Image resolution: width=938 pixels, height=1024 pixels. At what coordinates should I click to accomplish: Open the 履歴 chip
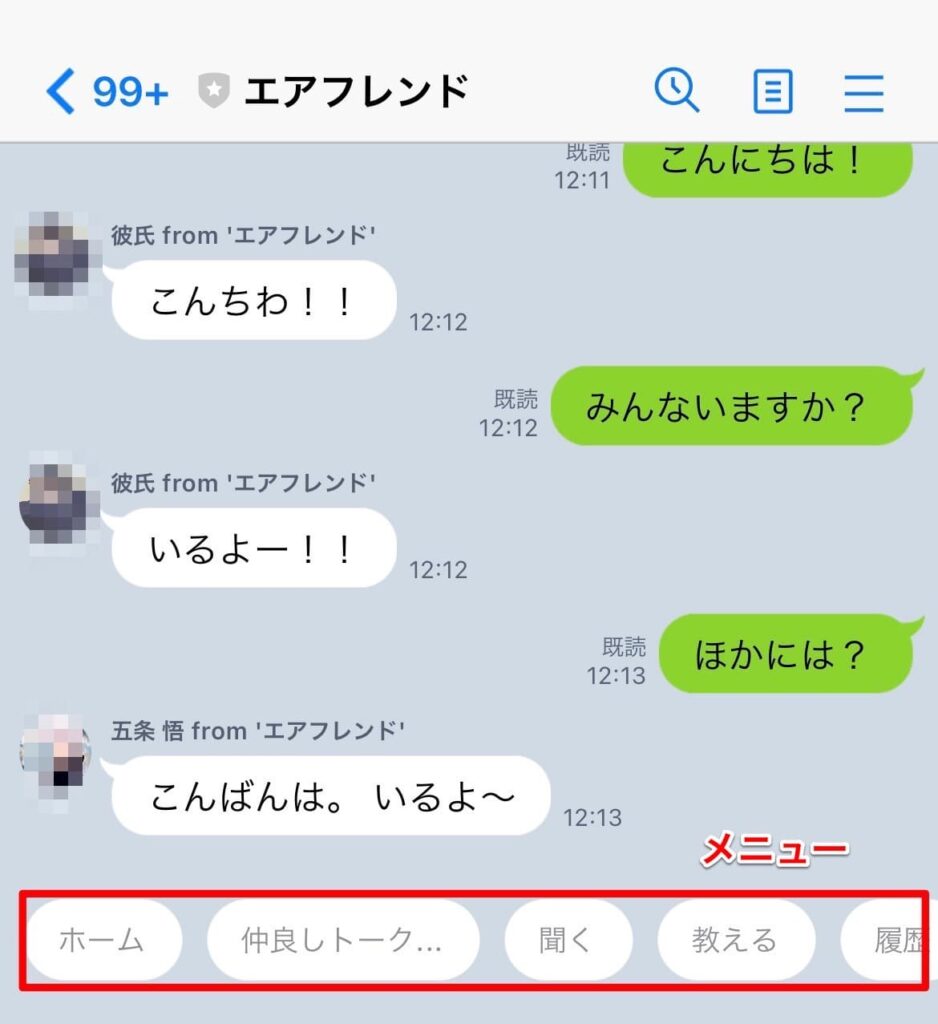click(890, 940)
